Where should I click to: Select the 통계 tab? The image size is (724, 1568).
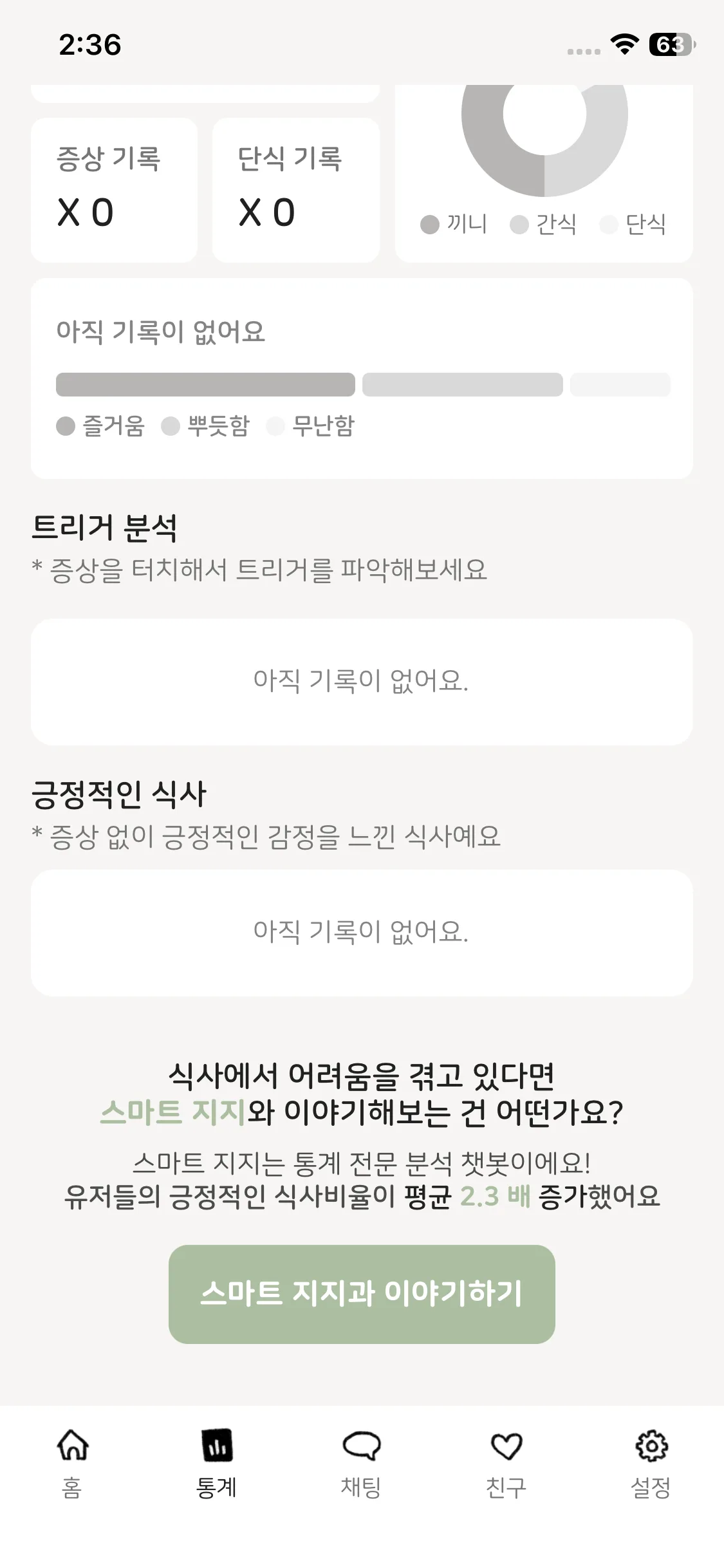(x=217, y=1462)
